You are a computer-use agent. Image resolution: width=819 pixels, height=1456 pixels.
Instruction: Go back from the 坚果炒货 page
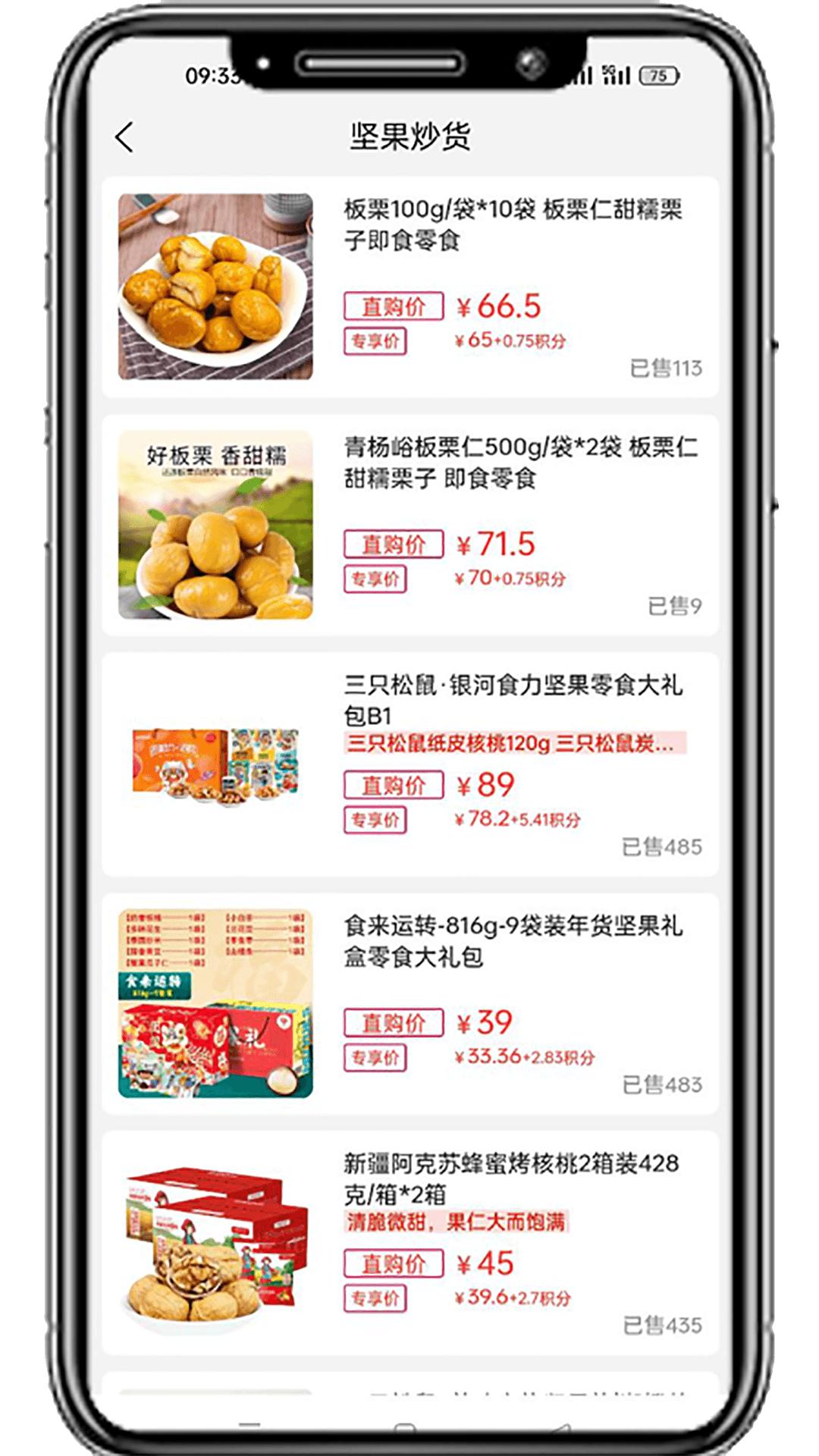(x=125, y=137)
